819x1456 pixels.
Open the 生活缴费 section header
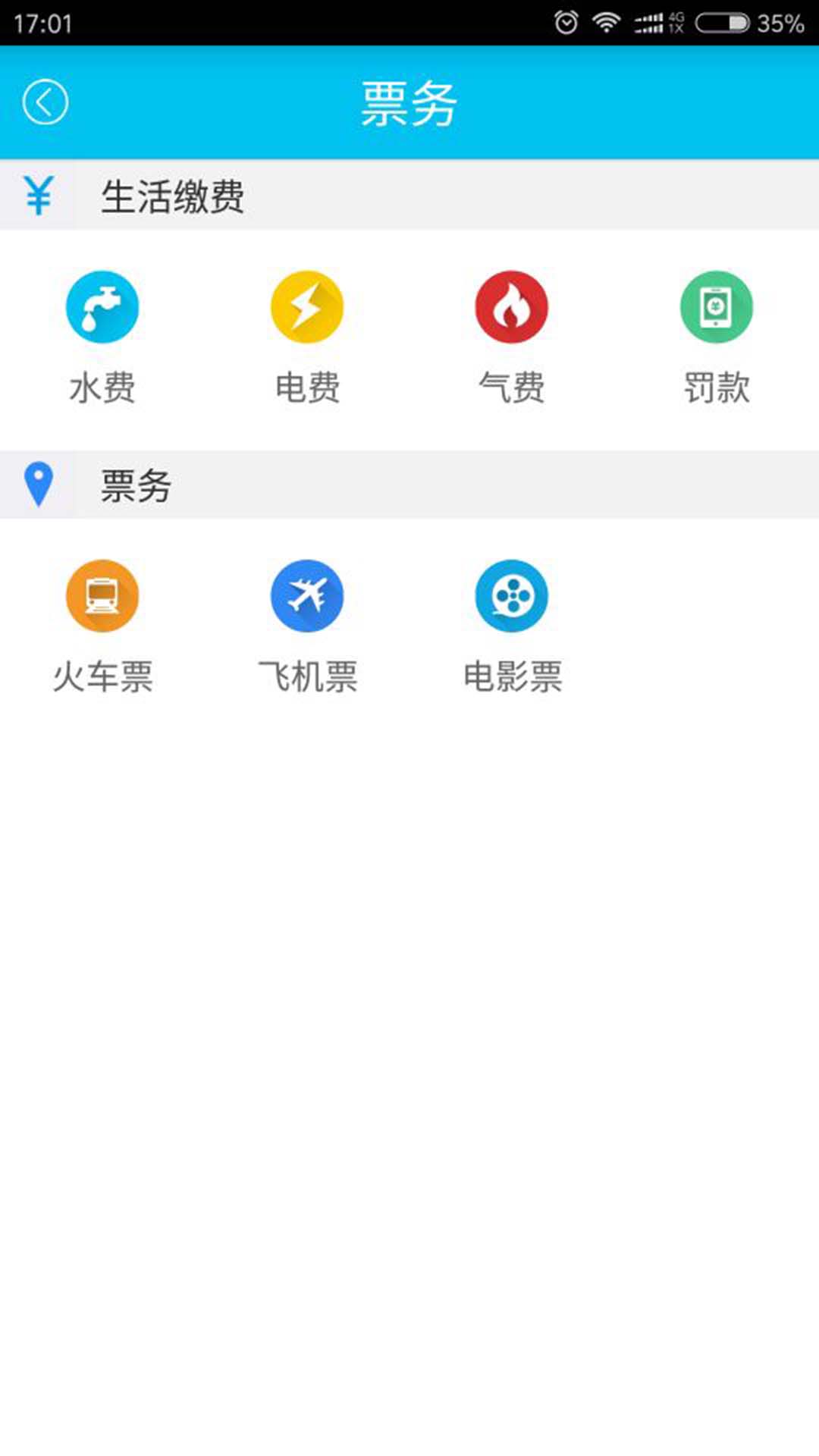coord(174,195)
